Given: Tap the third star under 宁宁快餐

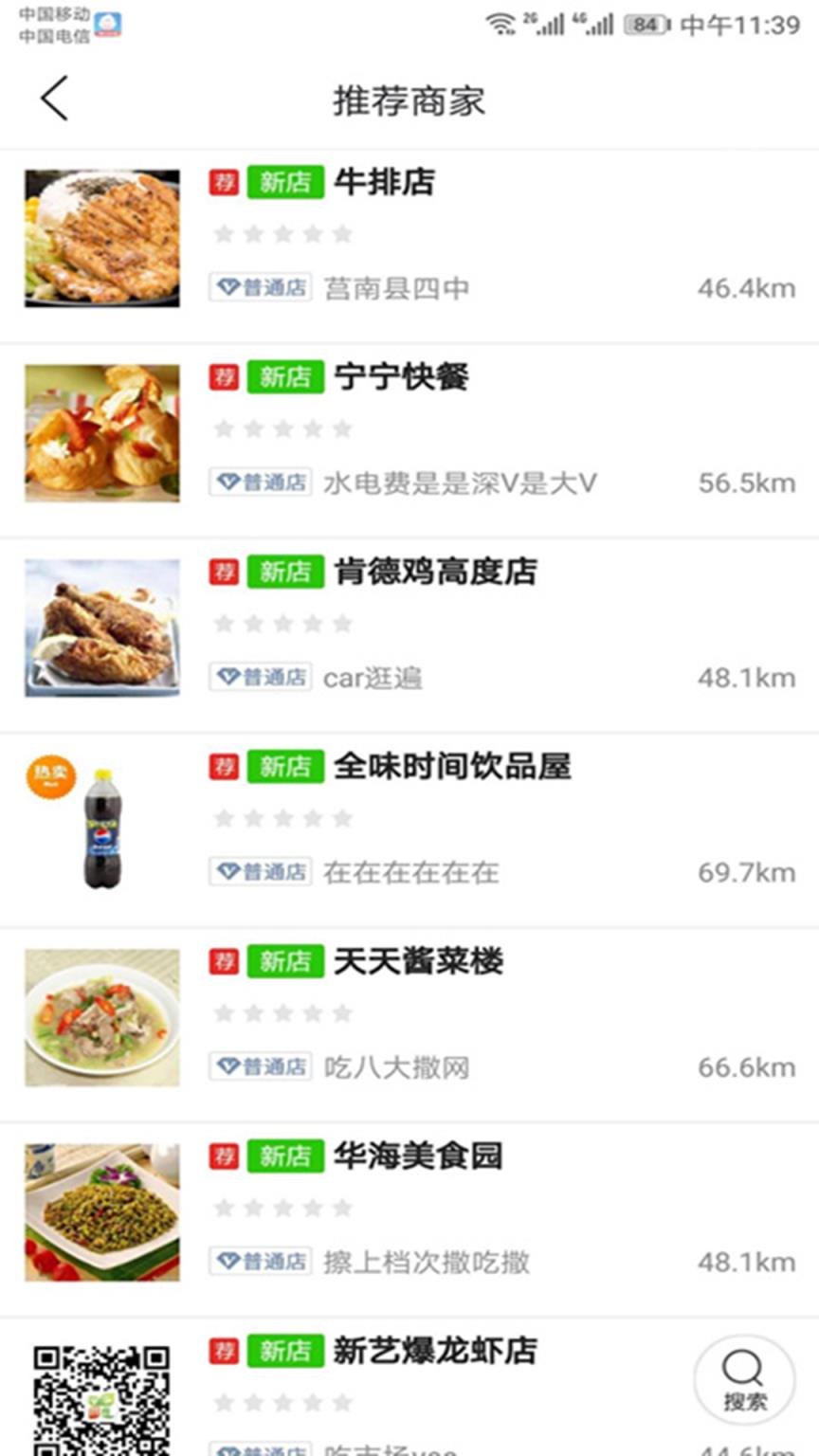Looking at the screenshot, I should 282,428.
